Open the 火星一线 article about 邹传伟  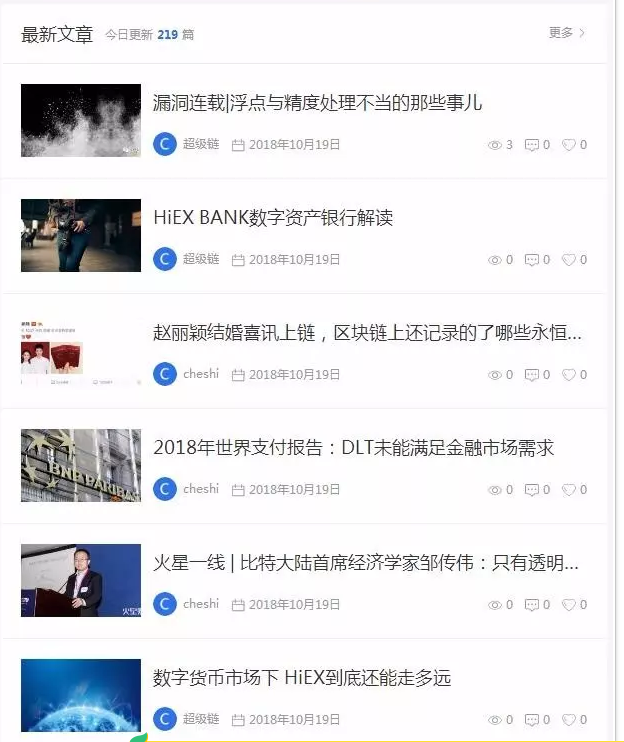point(367,563)
